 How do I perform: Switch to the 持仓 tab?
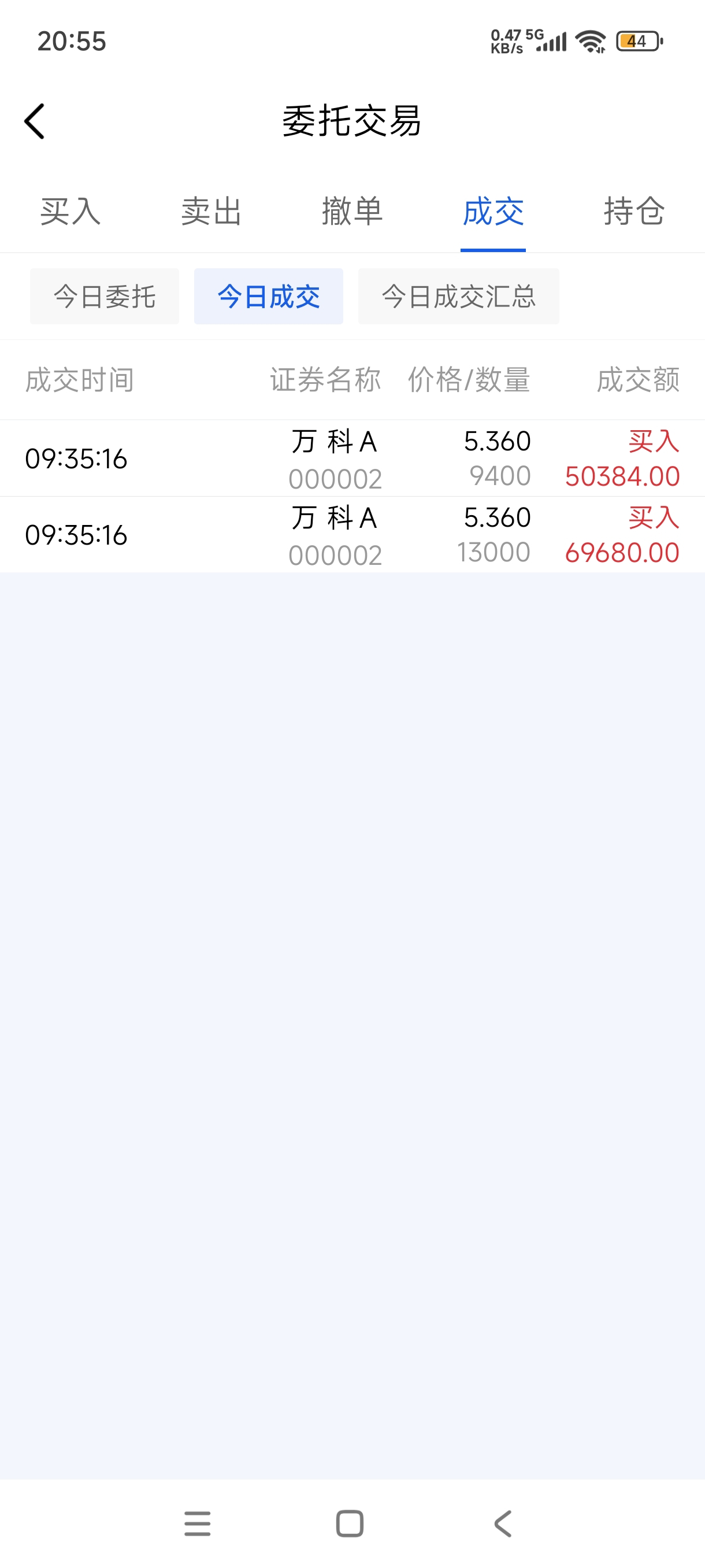pyautogui.click(x=634, y=212)
